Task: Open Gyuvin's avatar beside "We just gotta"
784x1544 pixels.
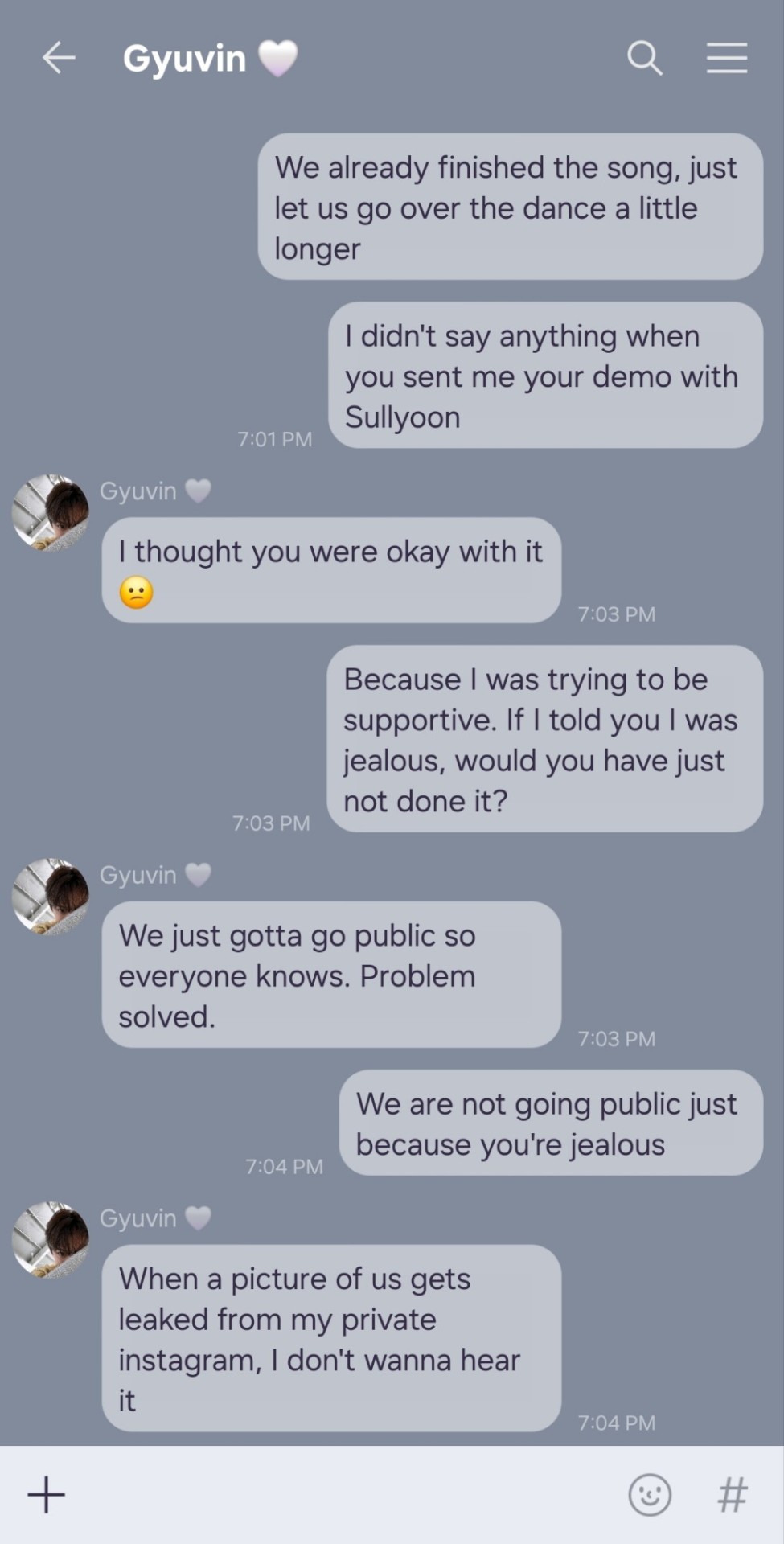Action: [51, 896]
